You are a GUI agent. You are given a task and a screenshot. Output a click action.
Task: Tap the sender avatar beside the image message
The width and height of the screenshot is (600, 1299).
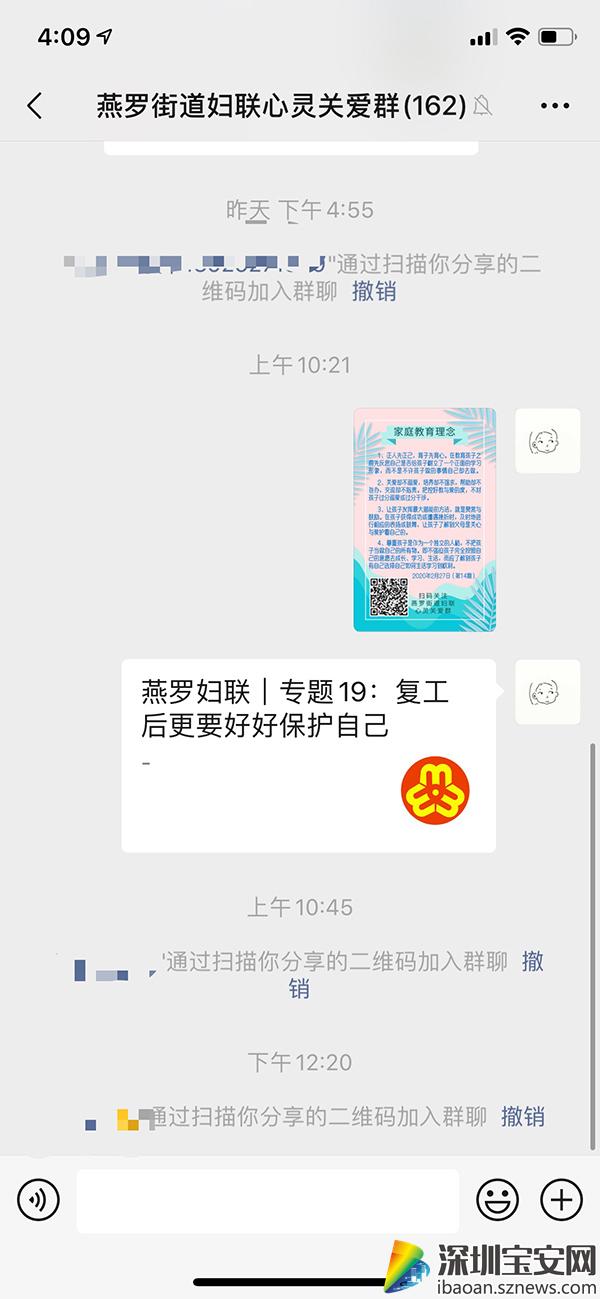tap(547, 441)
